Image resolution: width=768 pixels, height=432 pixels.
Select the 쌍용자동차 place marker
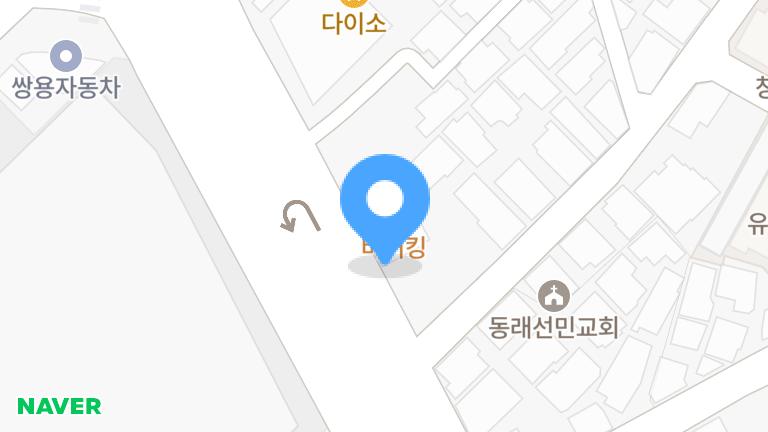coord(66,54)
